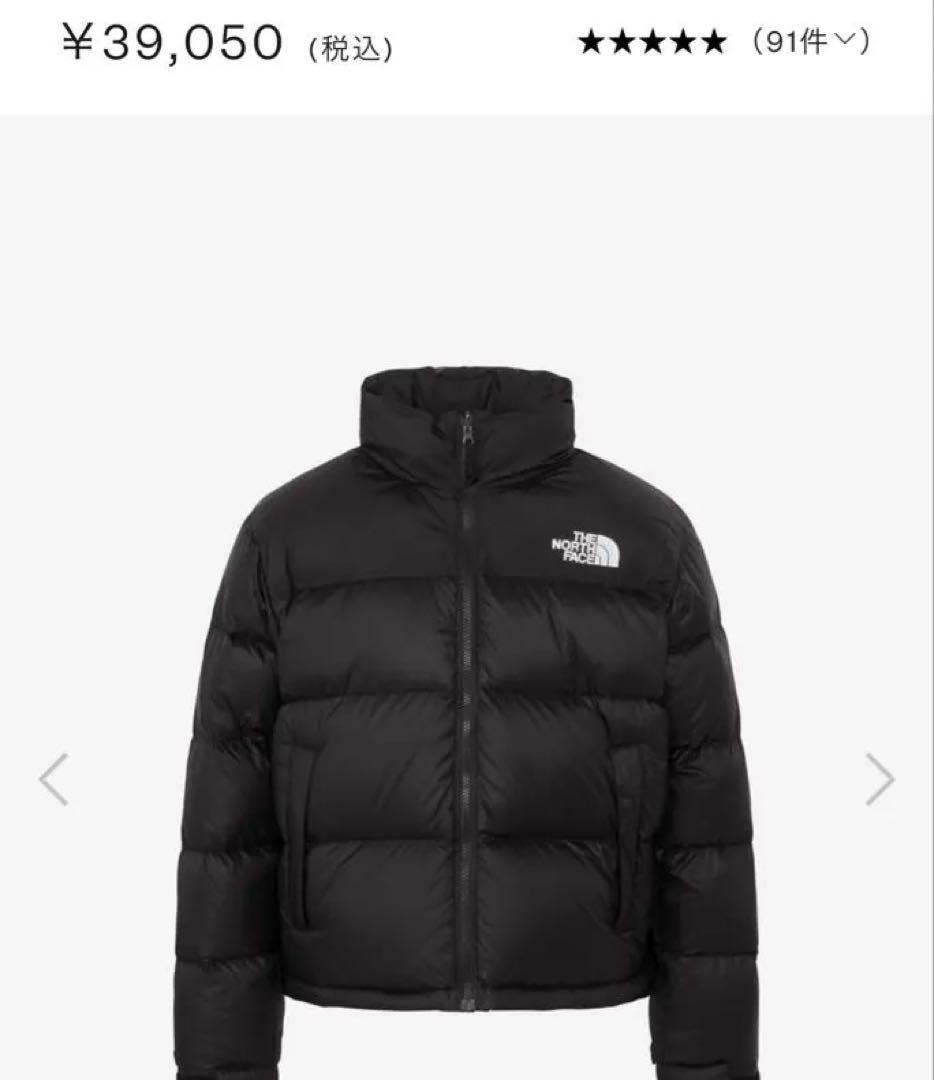Expand the 91件 reviews dropdown
The height and width of the screenshot is (1080, 934).
pyautogui.click(x=812, y=42)
